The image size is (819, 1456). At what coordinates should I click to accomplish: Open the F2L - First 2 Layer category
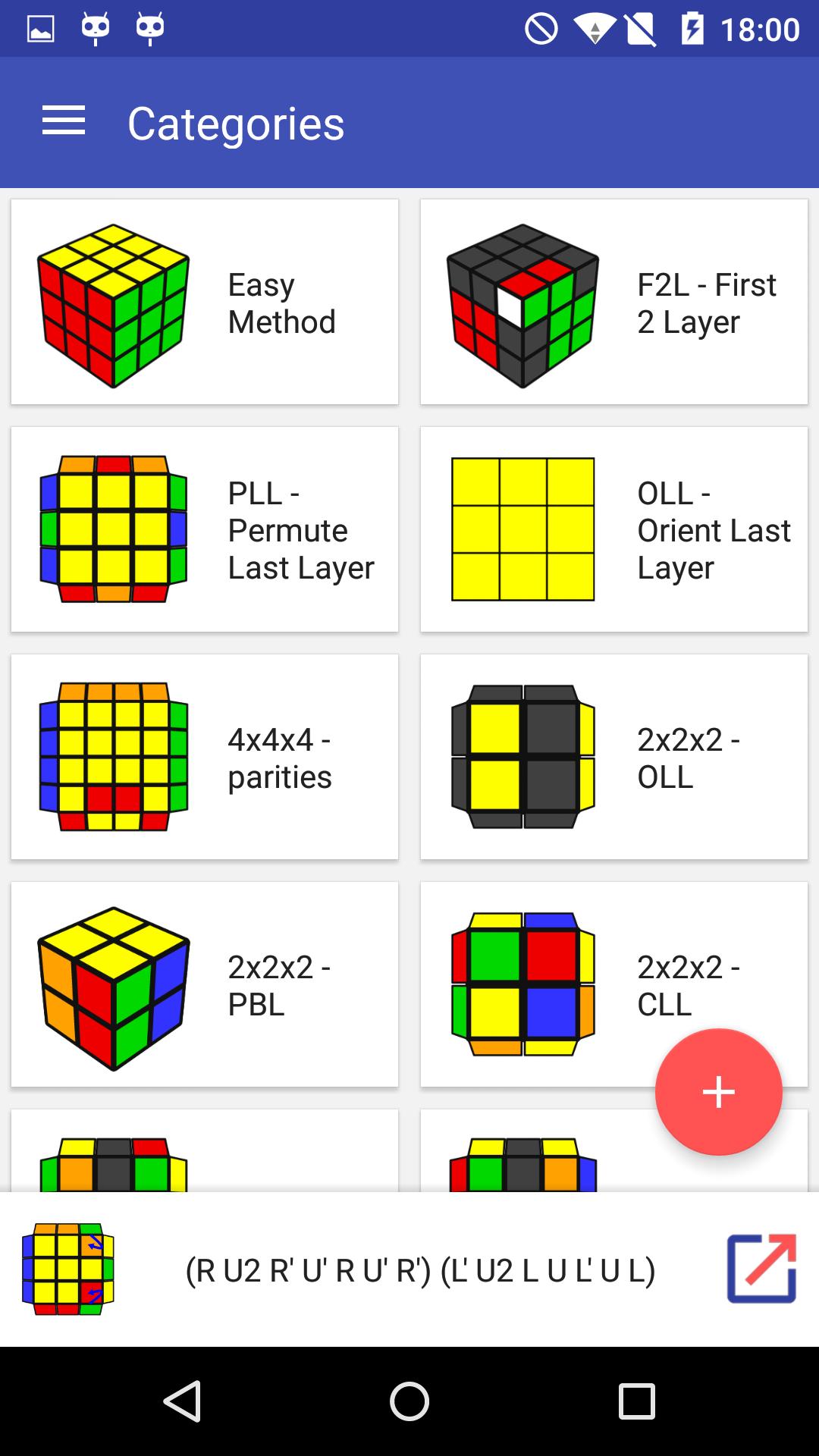point(705,302)
